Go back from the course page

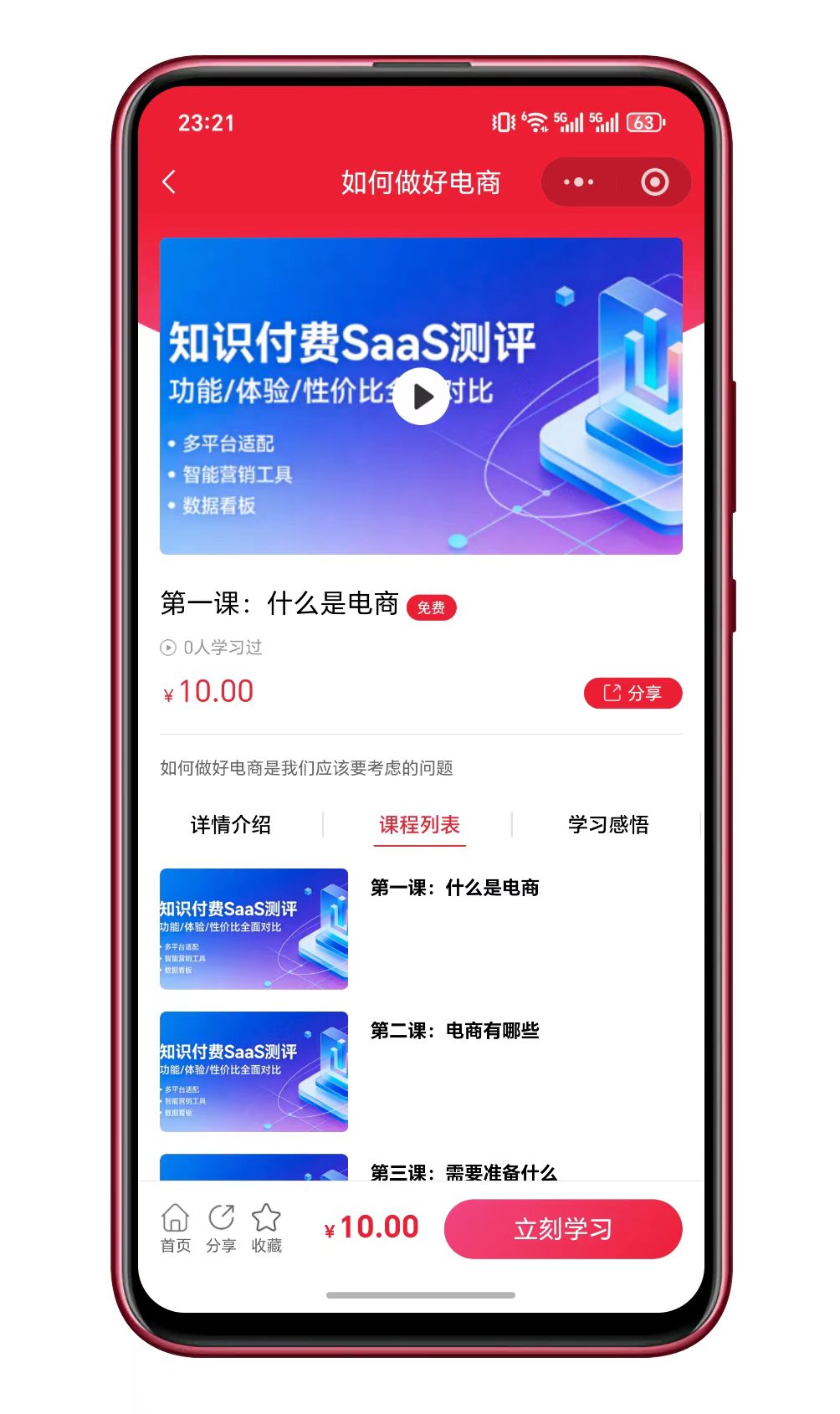pos(170,182)
